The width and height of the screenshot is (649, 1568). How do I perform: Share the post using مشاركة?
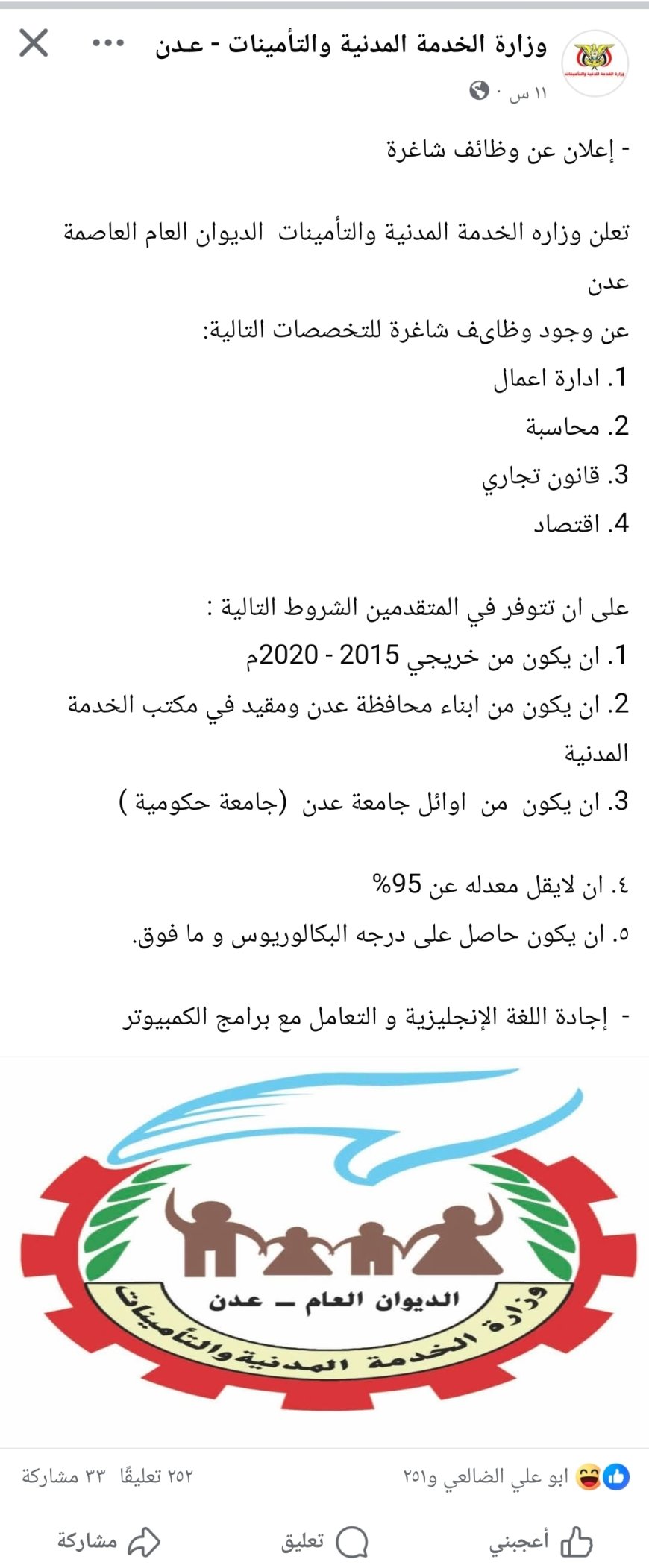coord(109,1541)
